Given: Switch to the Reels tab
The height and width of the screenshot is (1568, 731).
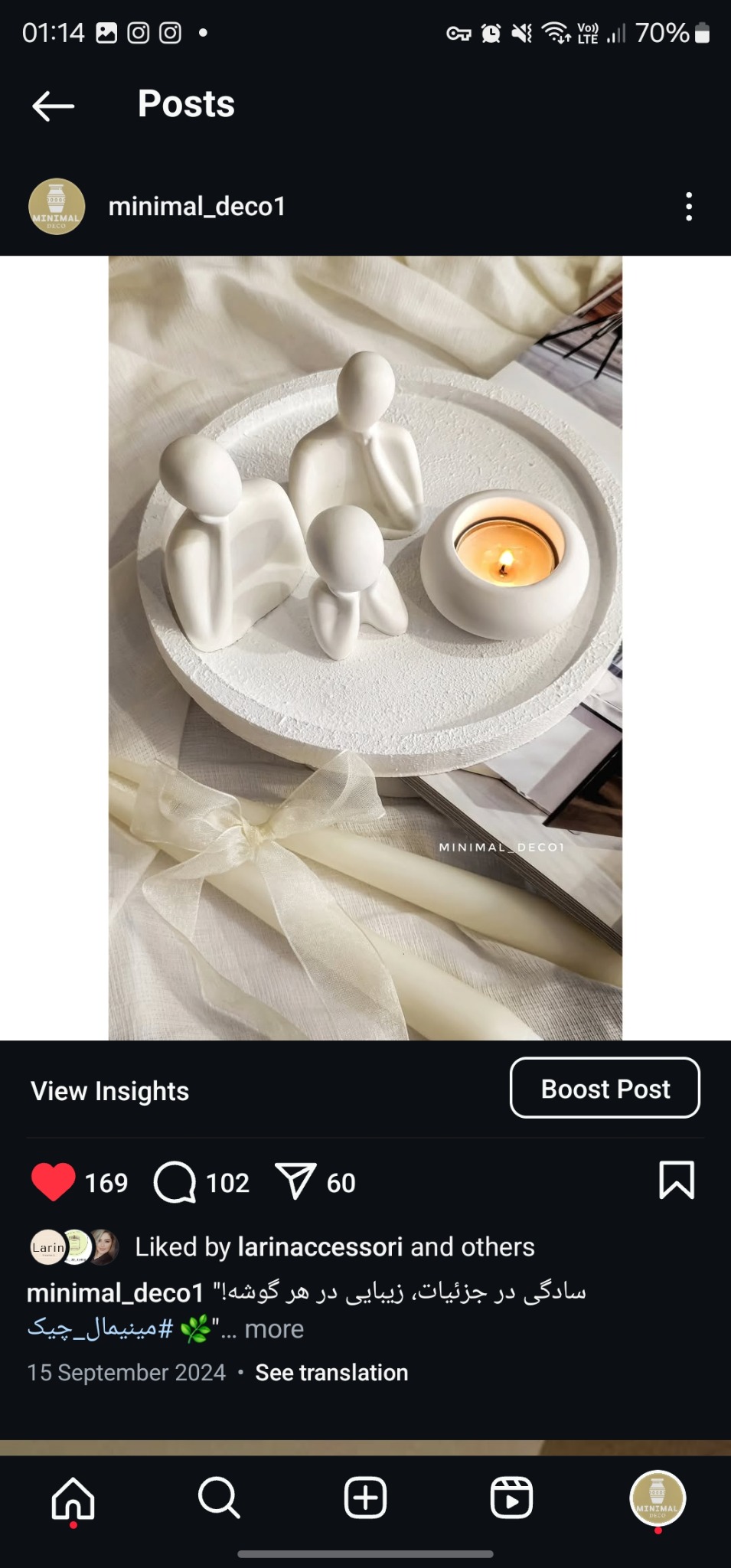Looking at the screenshot, I should point(511,1498).
